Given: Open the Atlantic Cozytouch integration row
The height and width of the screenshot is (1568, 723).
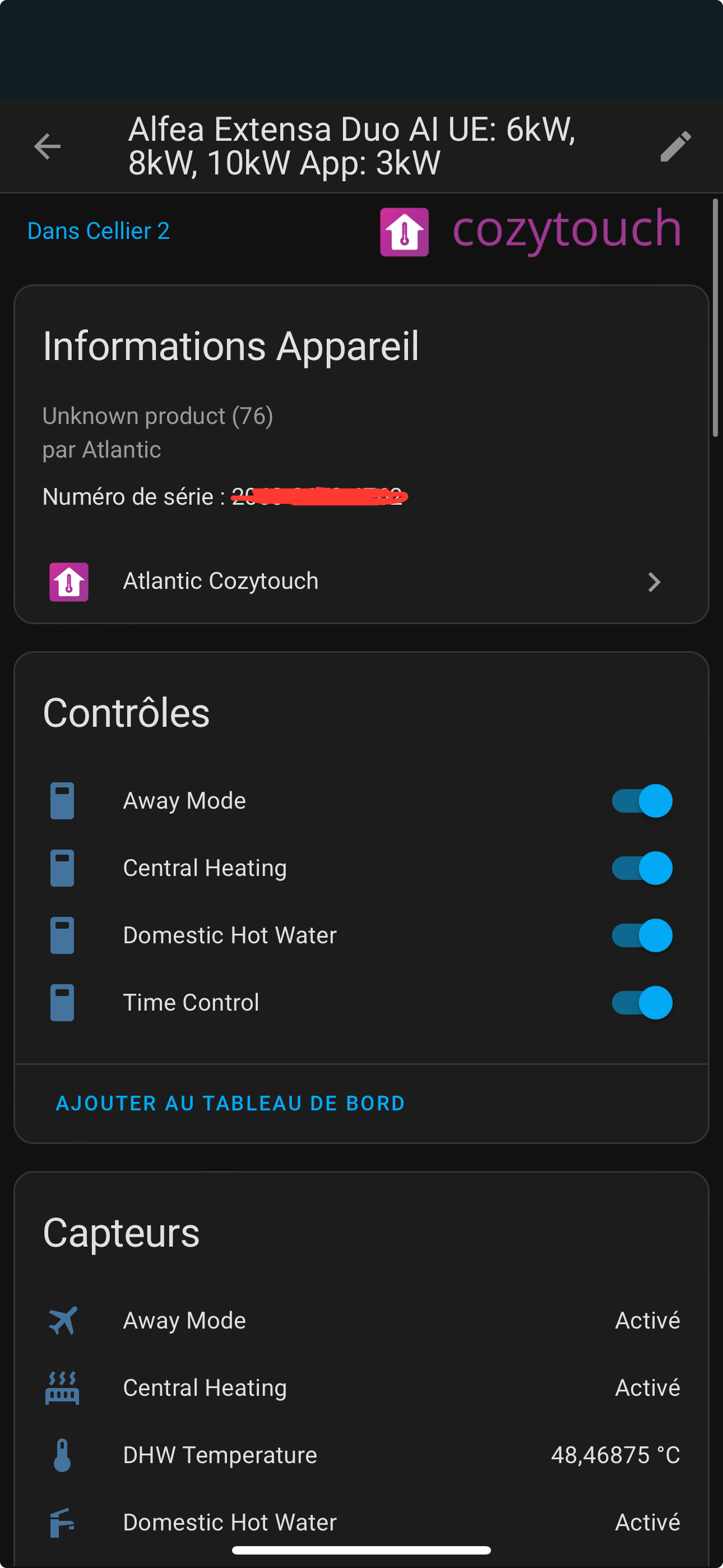Looking at the screenshot, I should [361, 582].
